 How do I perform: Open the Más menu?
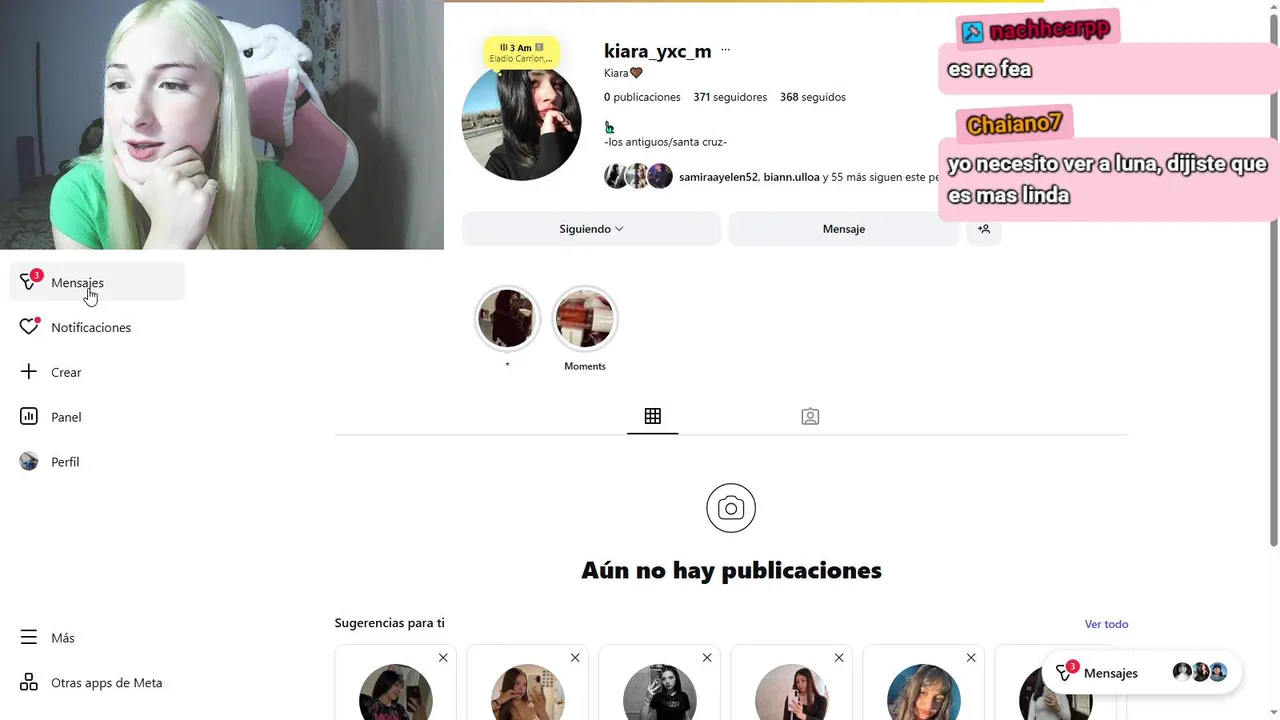click(62, 638)
